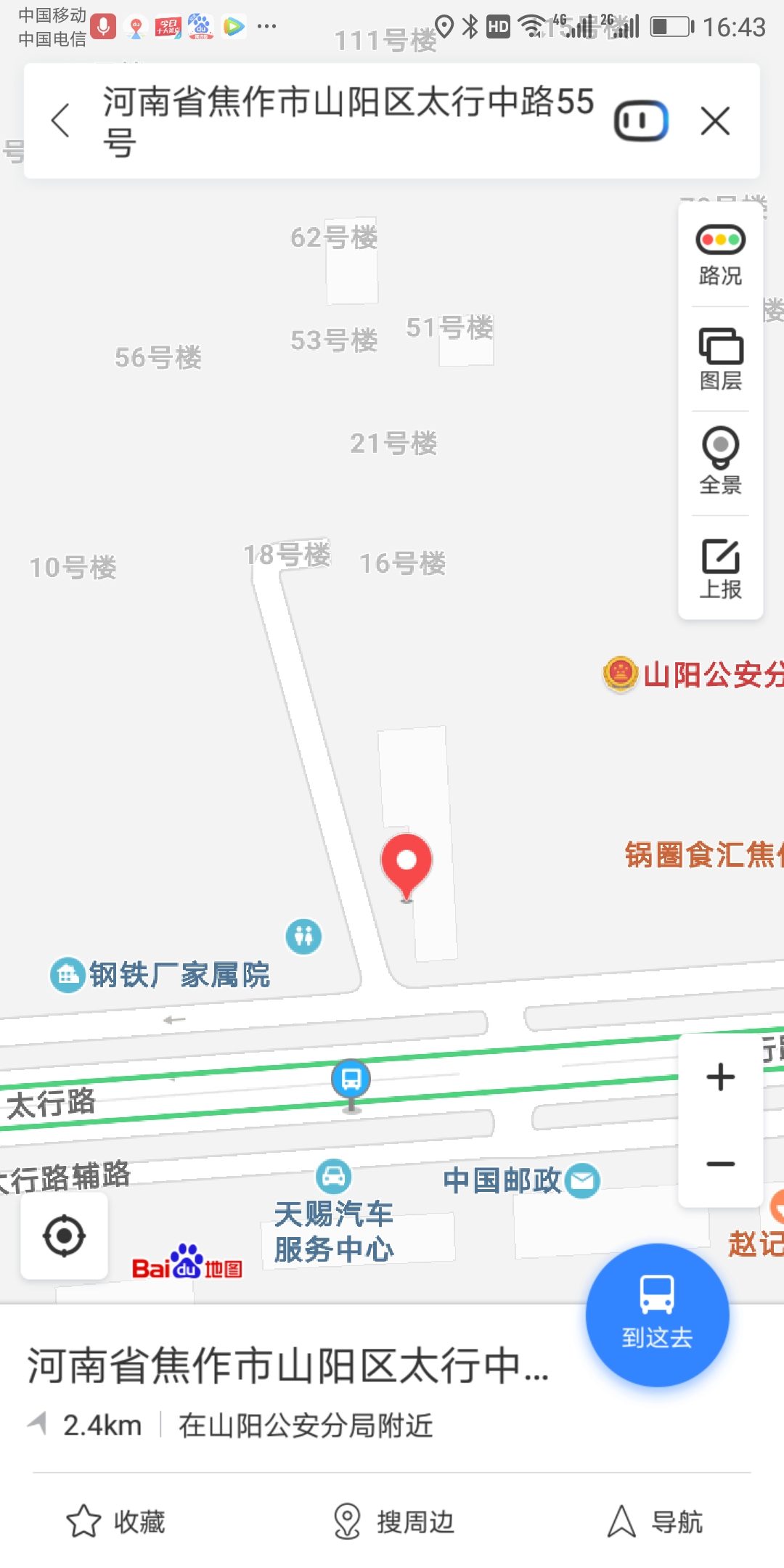Open panorama street view (全景)
This screenshot has width=784, height=1568.
point(720,461)
